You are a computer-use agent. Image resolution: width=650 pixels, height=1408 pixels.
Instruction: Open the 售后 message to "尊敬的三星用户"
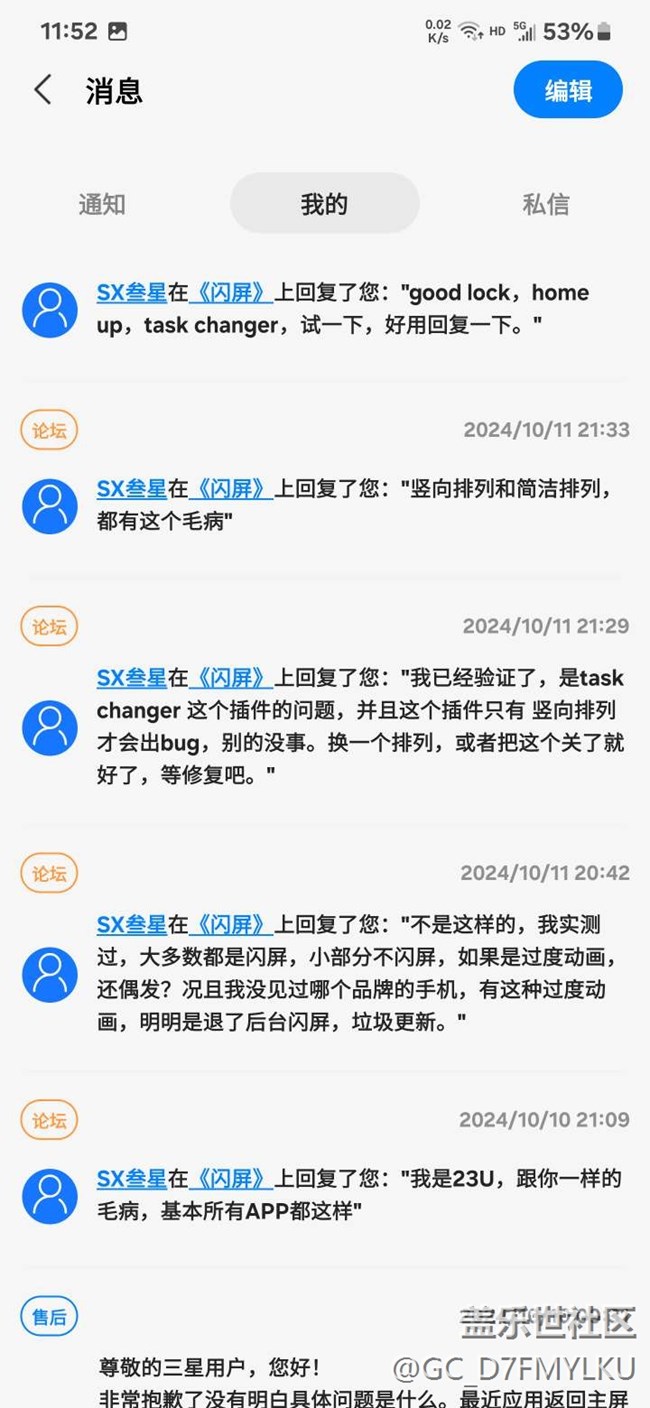[360, 1380]
